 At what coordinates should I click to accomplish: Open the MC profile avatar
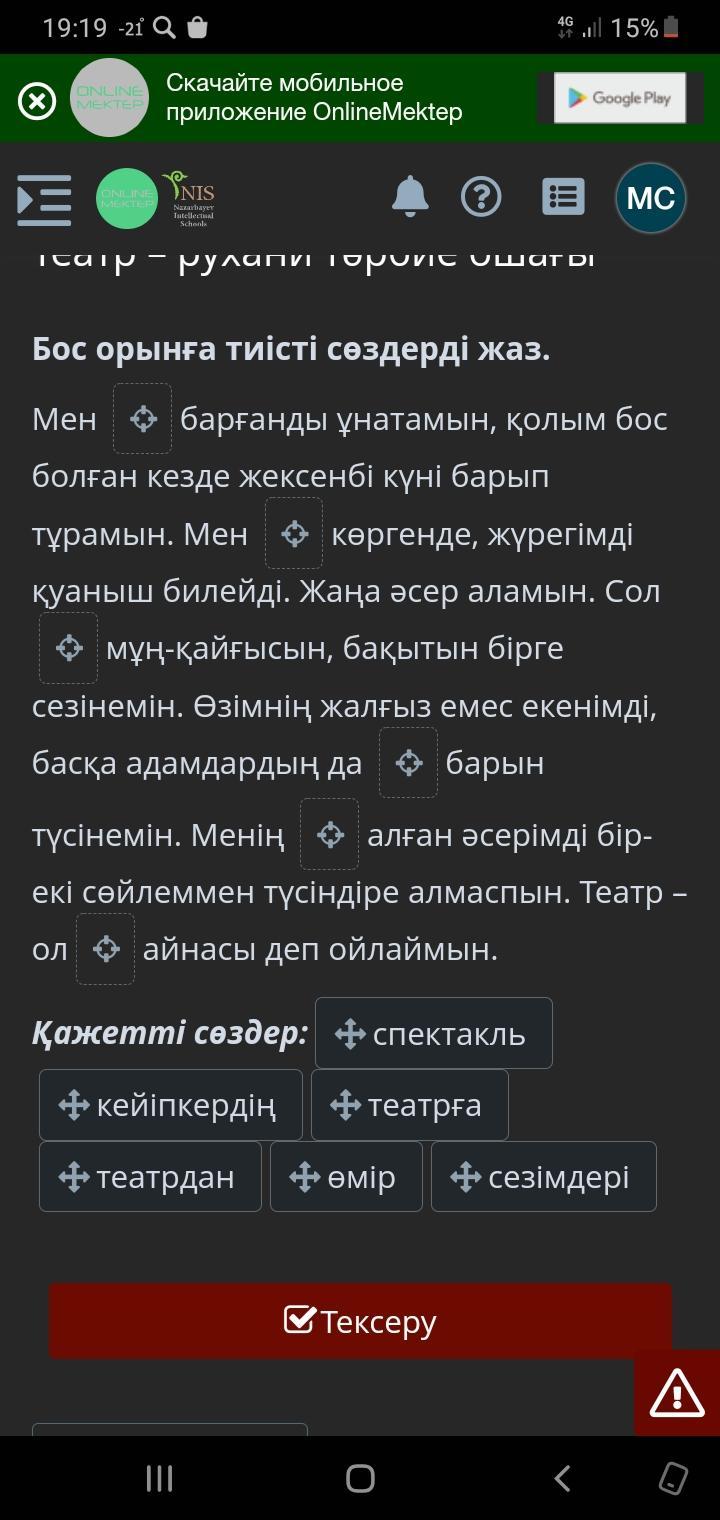651,198
